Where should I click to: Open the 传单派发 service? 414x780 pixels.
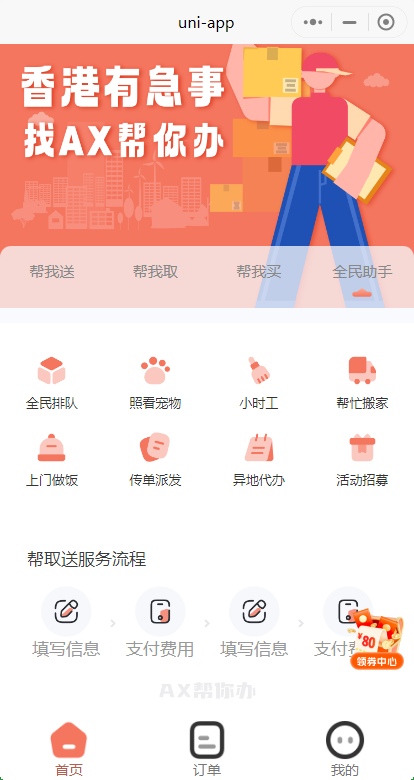coord(155,460)
